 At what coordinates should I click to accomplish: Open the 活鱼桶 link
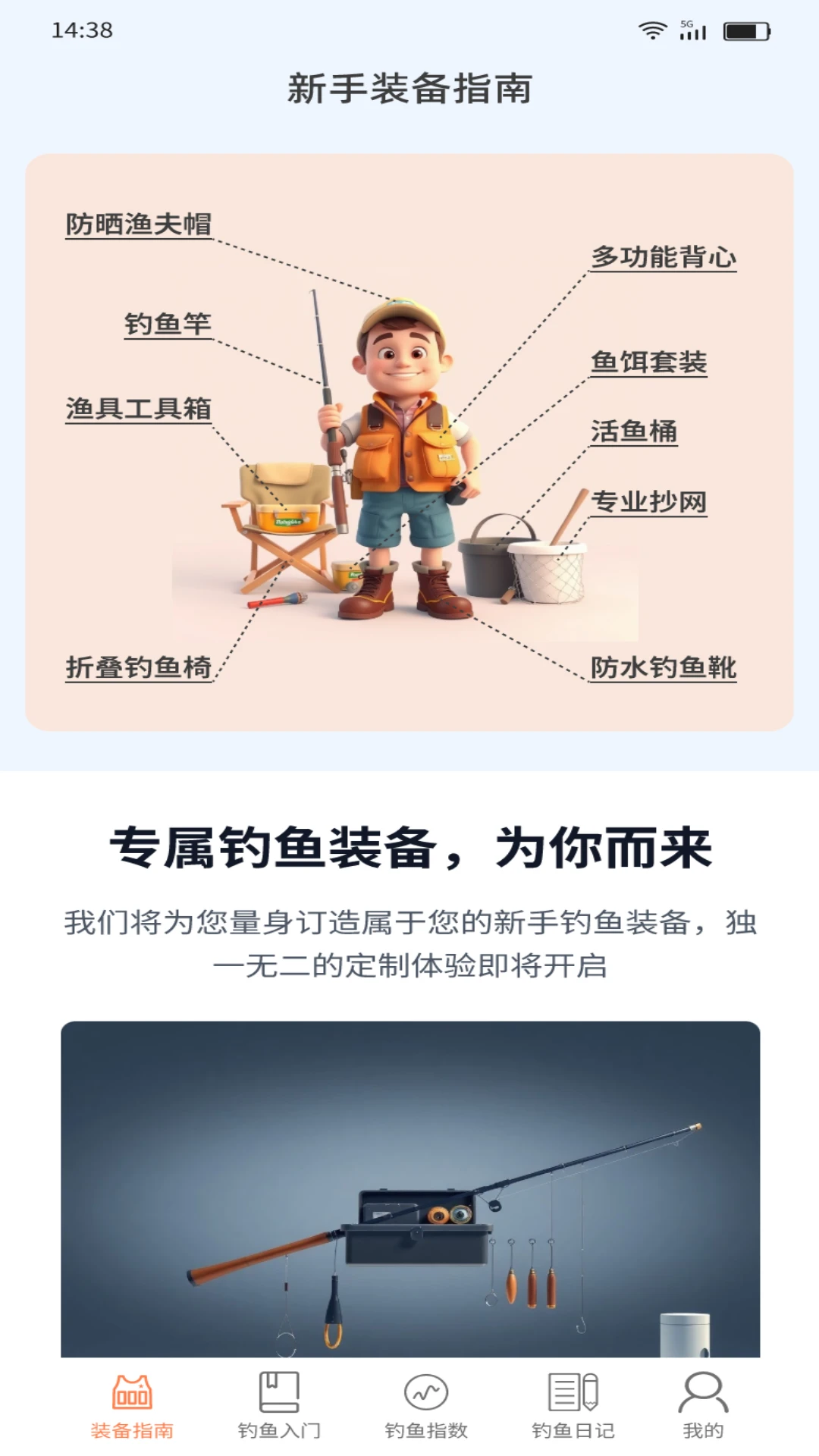634,431
